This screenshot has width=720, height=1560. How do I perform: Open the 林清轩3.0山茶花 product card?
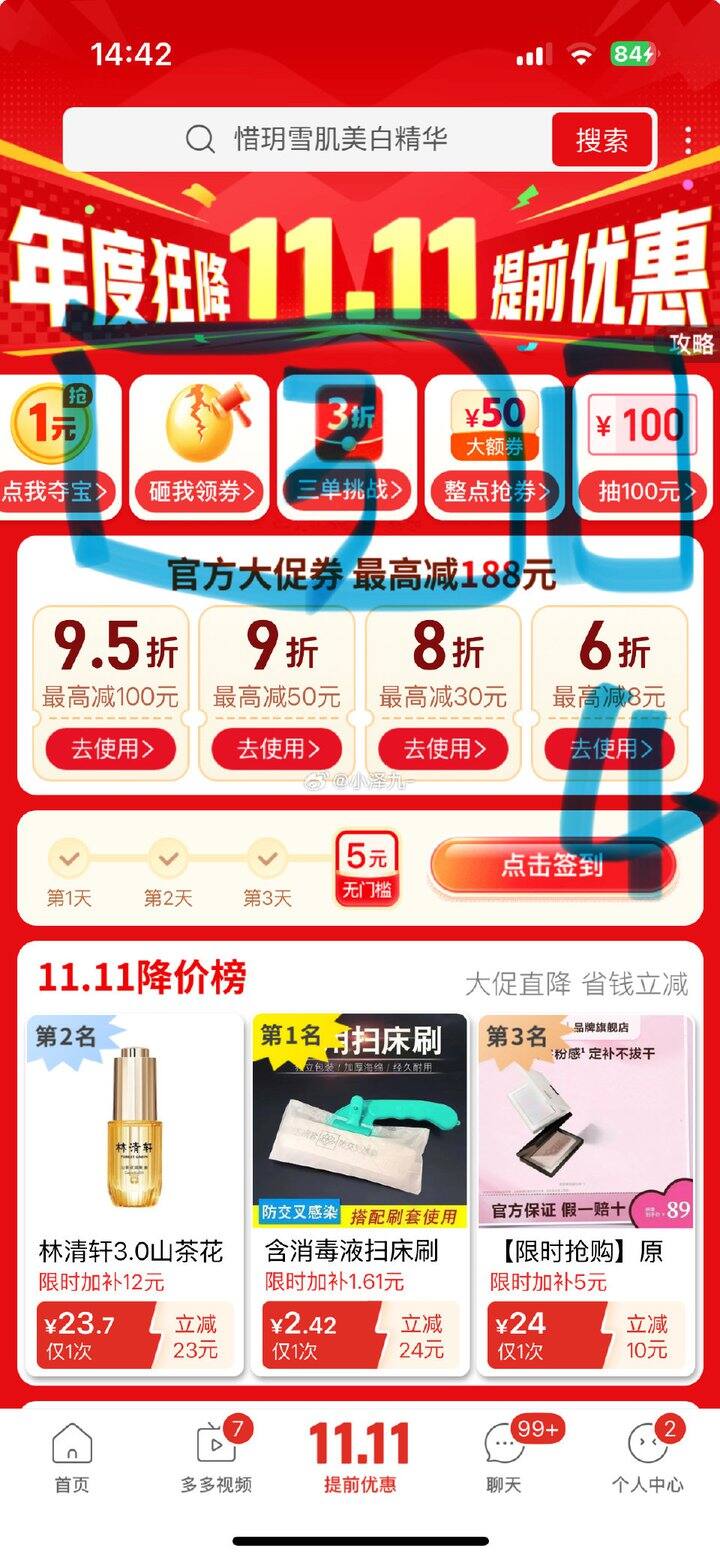[x=133, y=1190]
